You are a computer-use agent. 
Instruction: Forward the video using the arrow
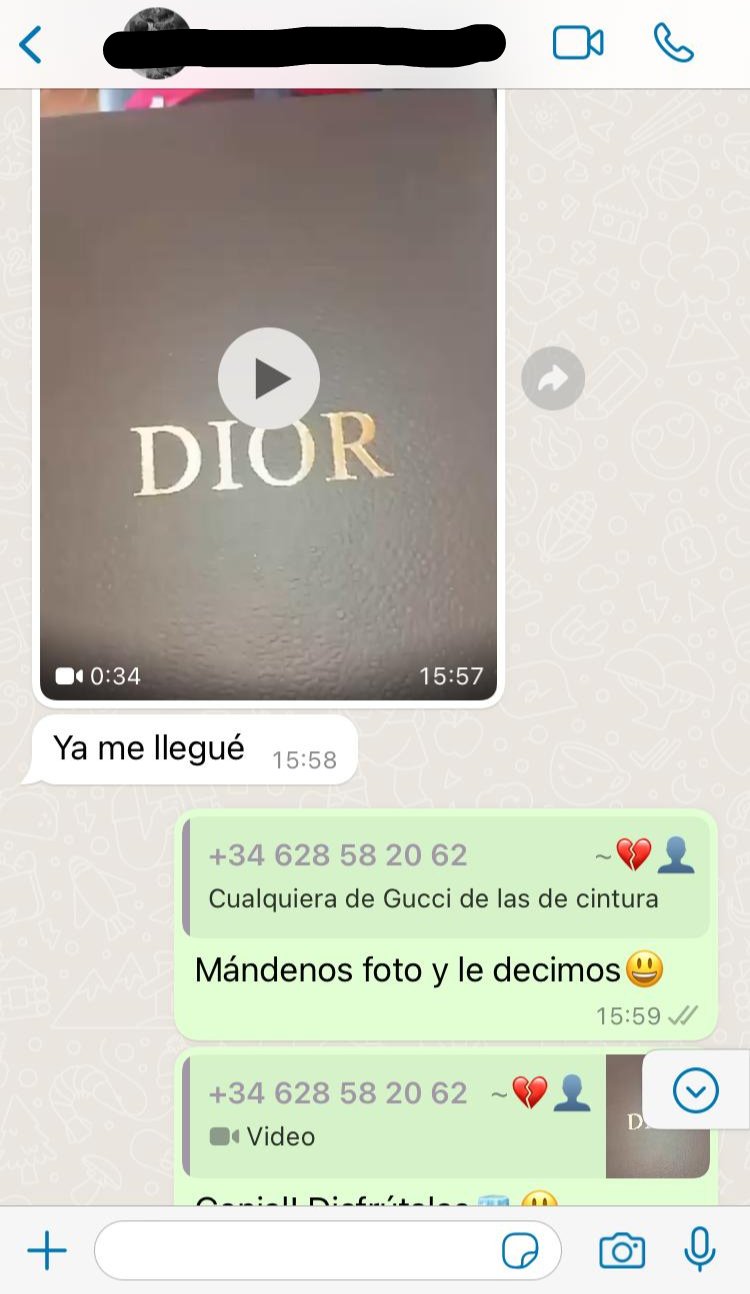(552, 378)
